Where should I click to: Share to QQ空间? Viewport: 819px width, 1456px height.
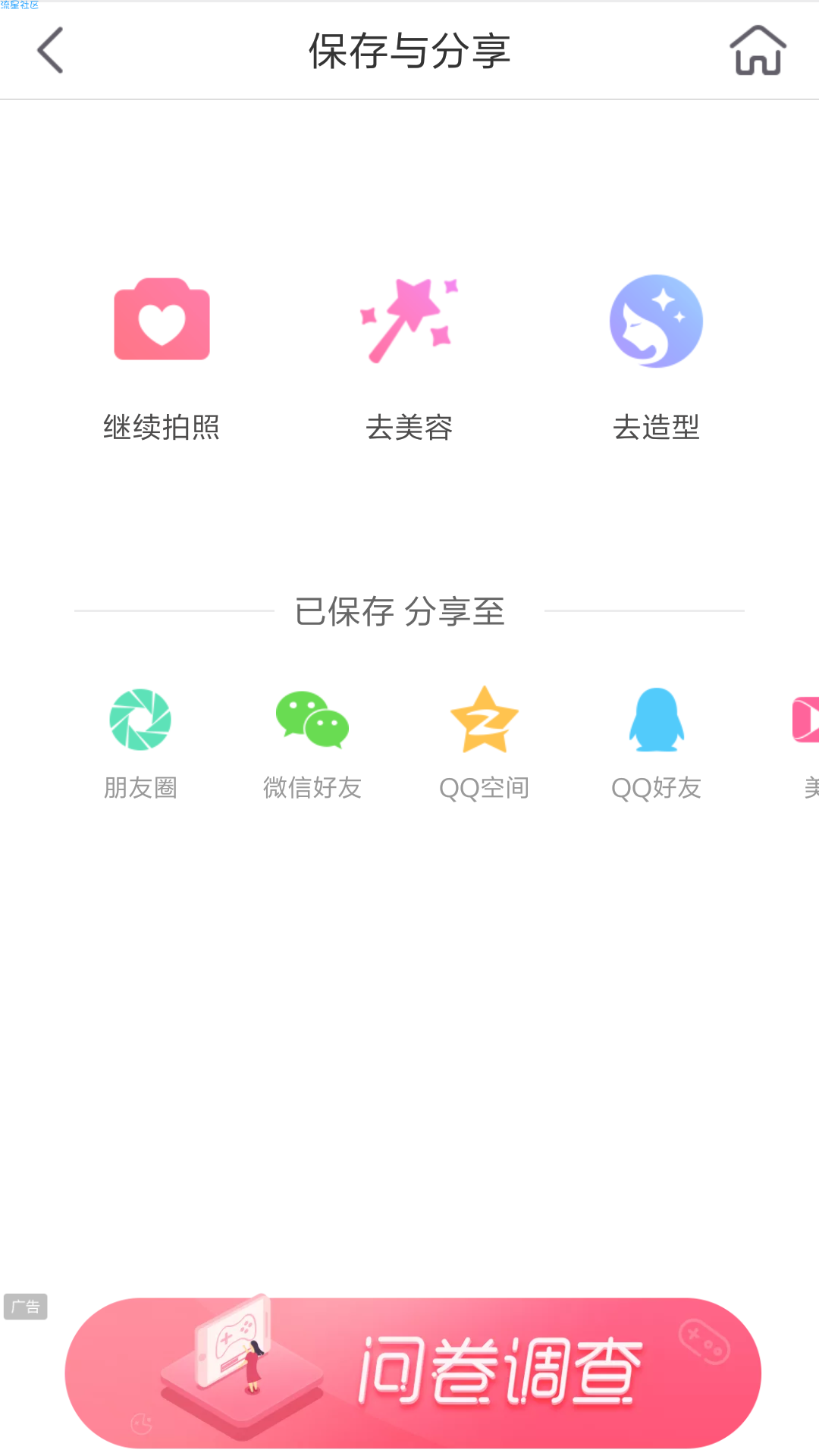(484, 744)
